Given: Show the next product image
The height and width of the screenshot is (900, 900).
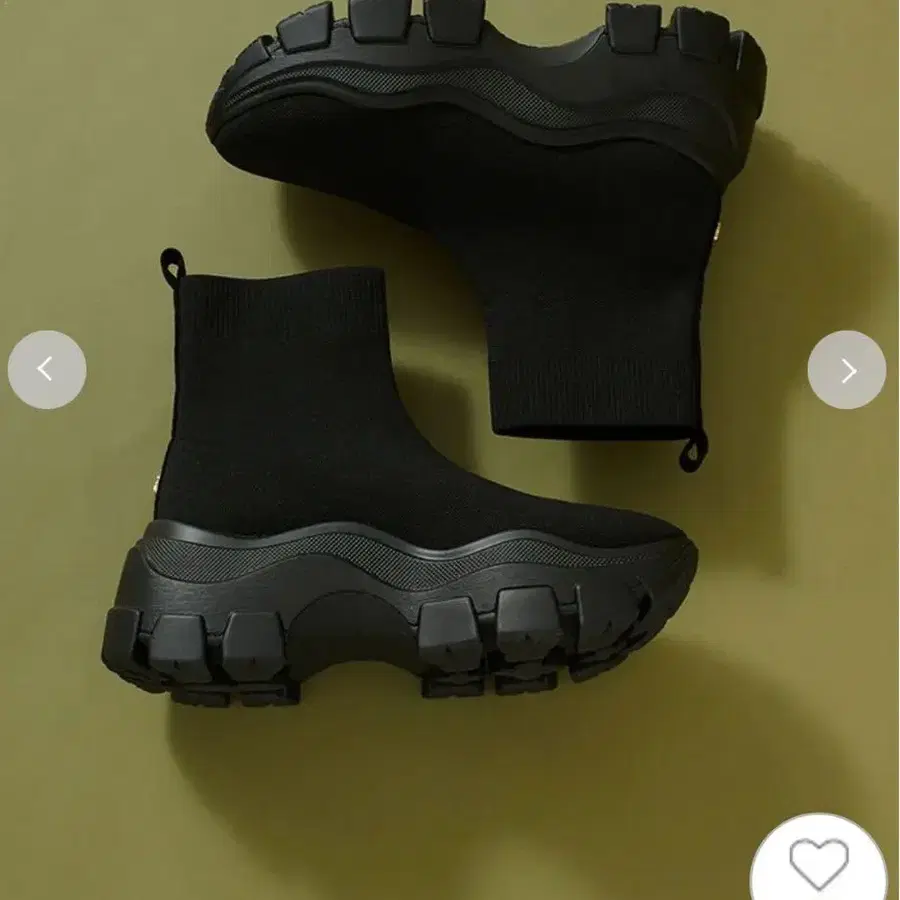Looking at the screenshot, I should click(847, 370).
